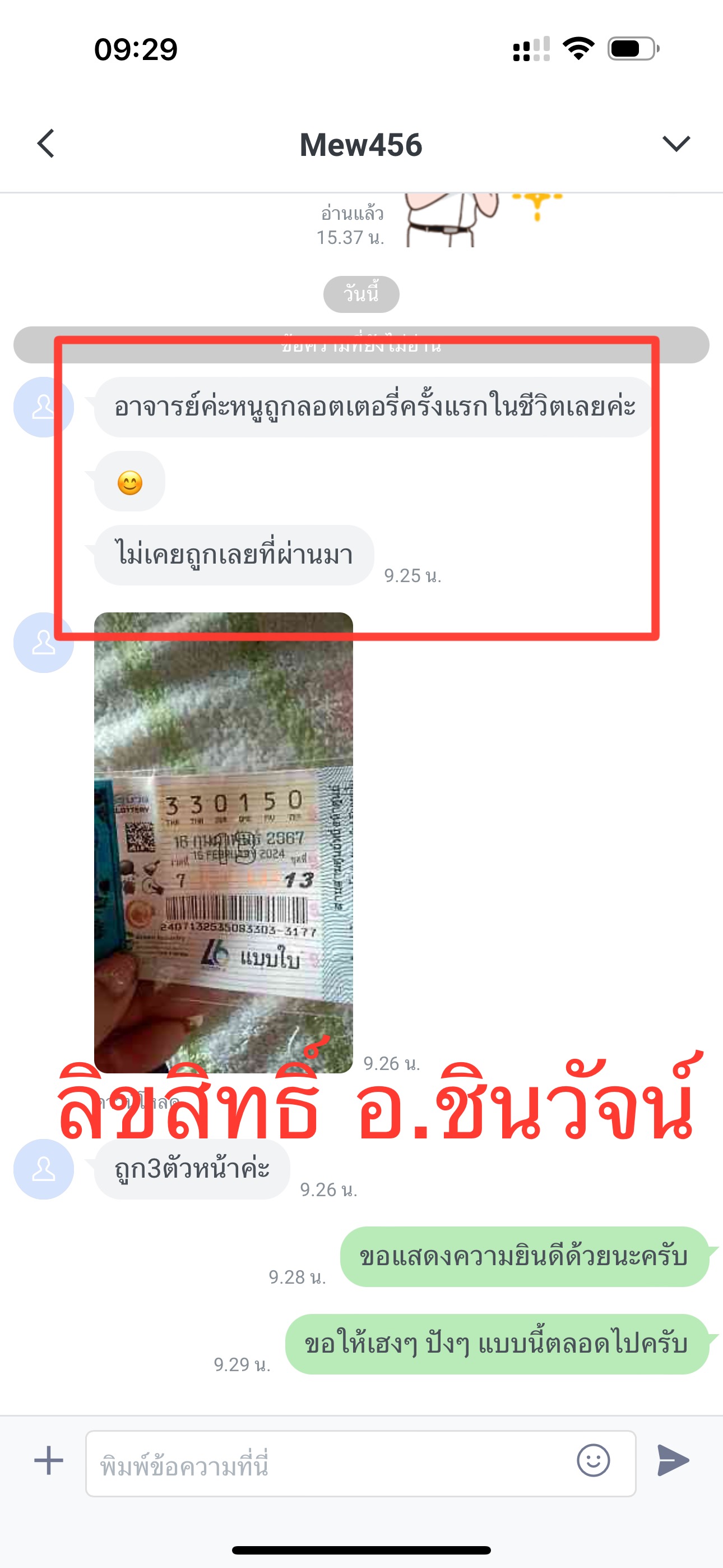Open the emoji sticker picker
Image resolution: width=723 pixels, height=1568 pixels.
[x=593, y=1461]
